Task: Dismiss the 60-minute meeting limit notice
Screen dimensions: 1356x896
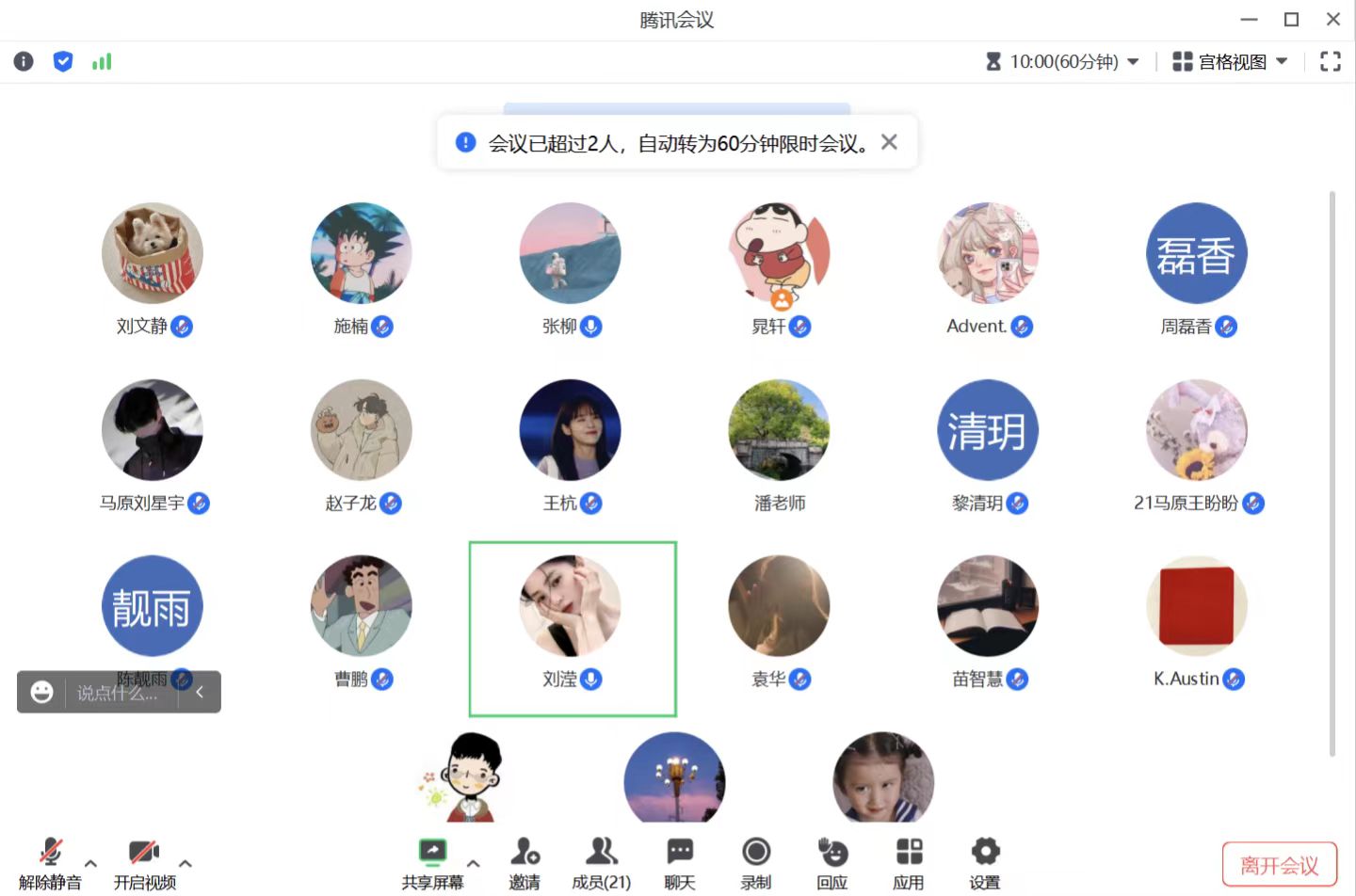Action: tap(889, 142)
